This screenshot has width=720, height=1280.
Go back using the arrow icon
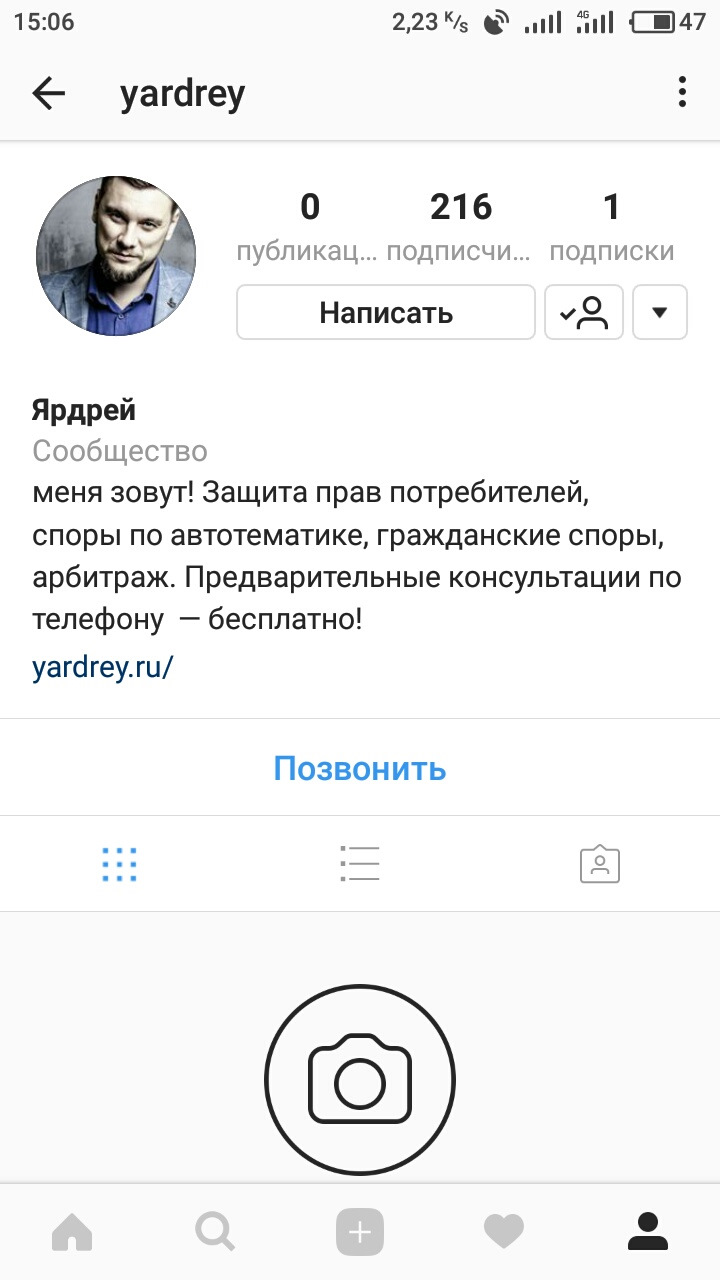[x=48, y=94]
